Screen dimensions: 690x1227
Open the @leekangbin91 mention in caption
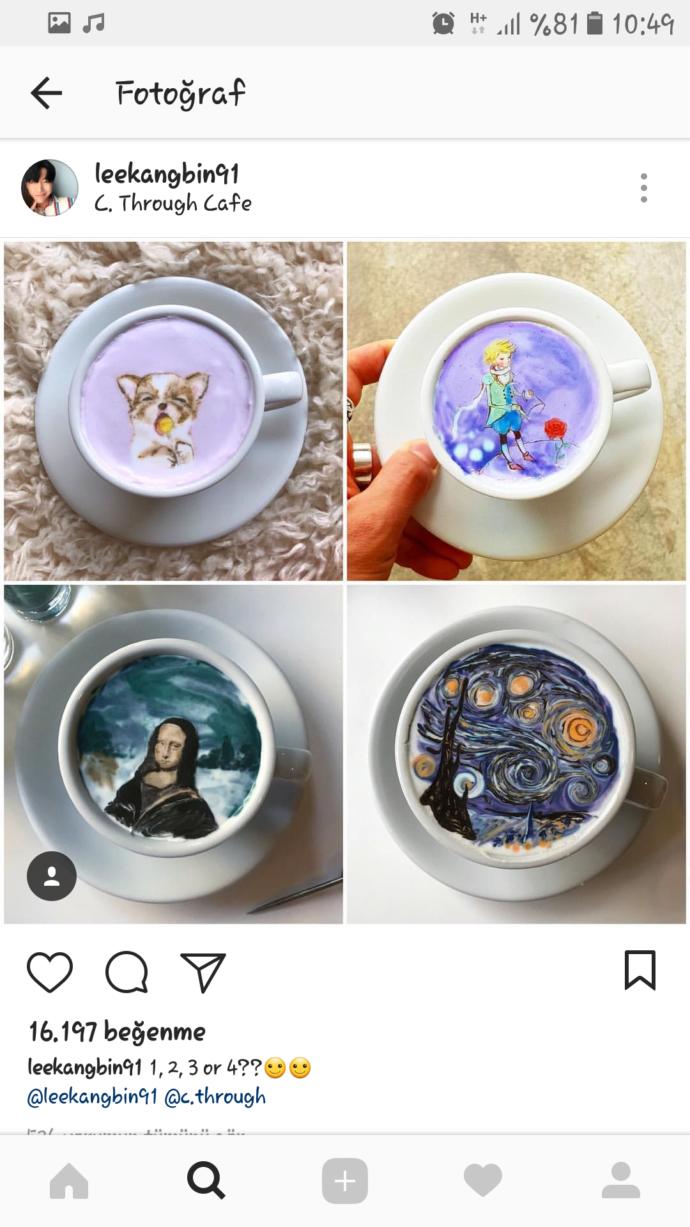(91, 1096)
